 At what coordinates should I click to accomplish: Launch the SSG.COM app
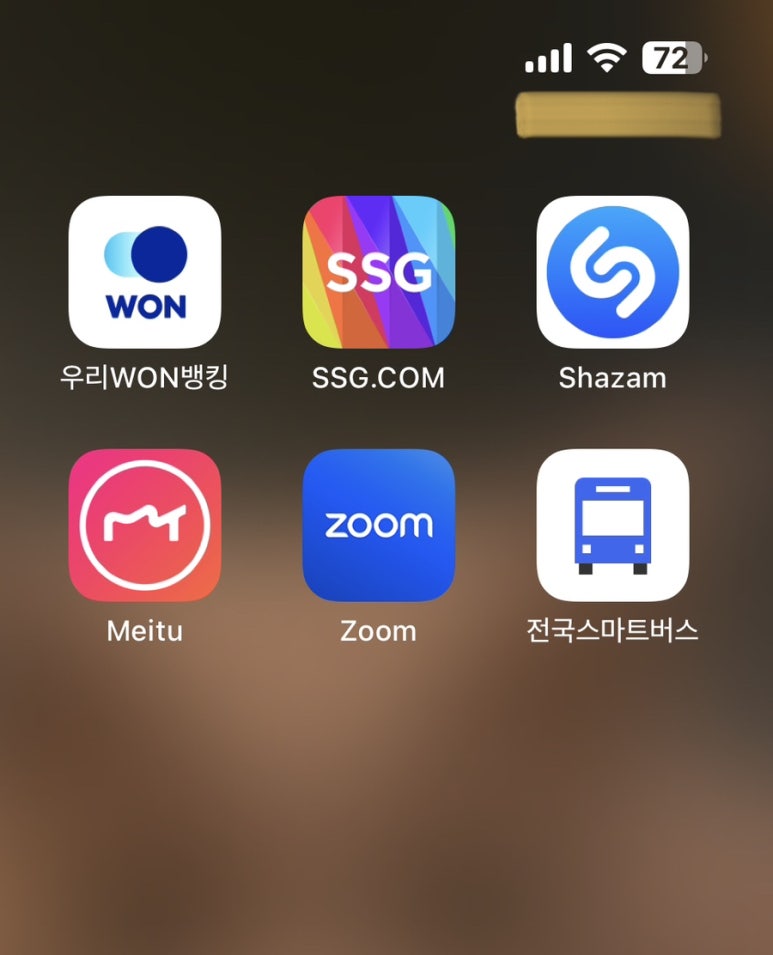click(x=378, y=272)
